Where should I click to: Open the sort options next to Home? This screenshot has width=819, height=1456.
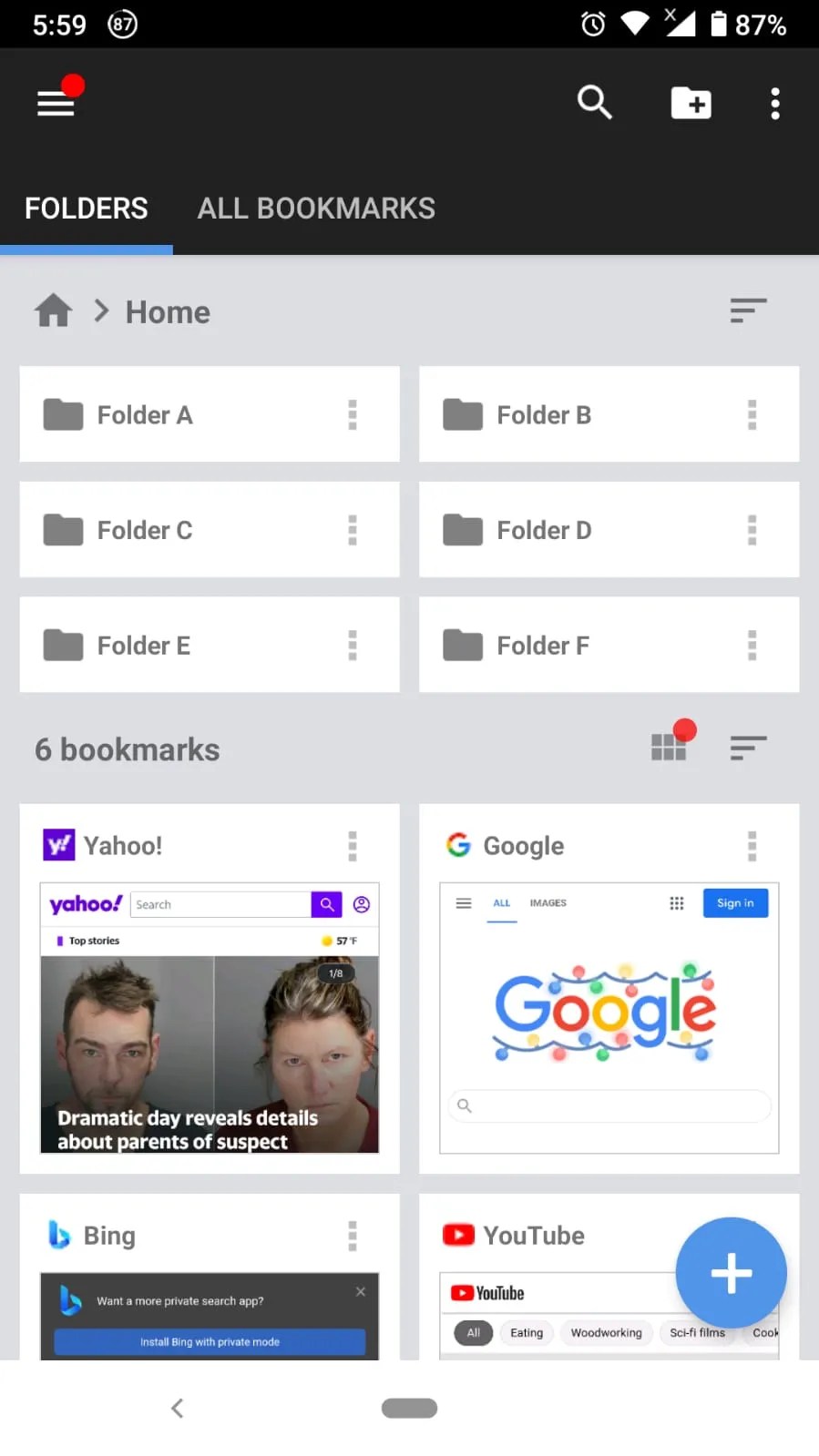[747, 311]
